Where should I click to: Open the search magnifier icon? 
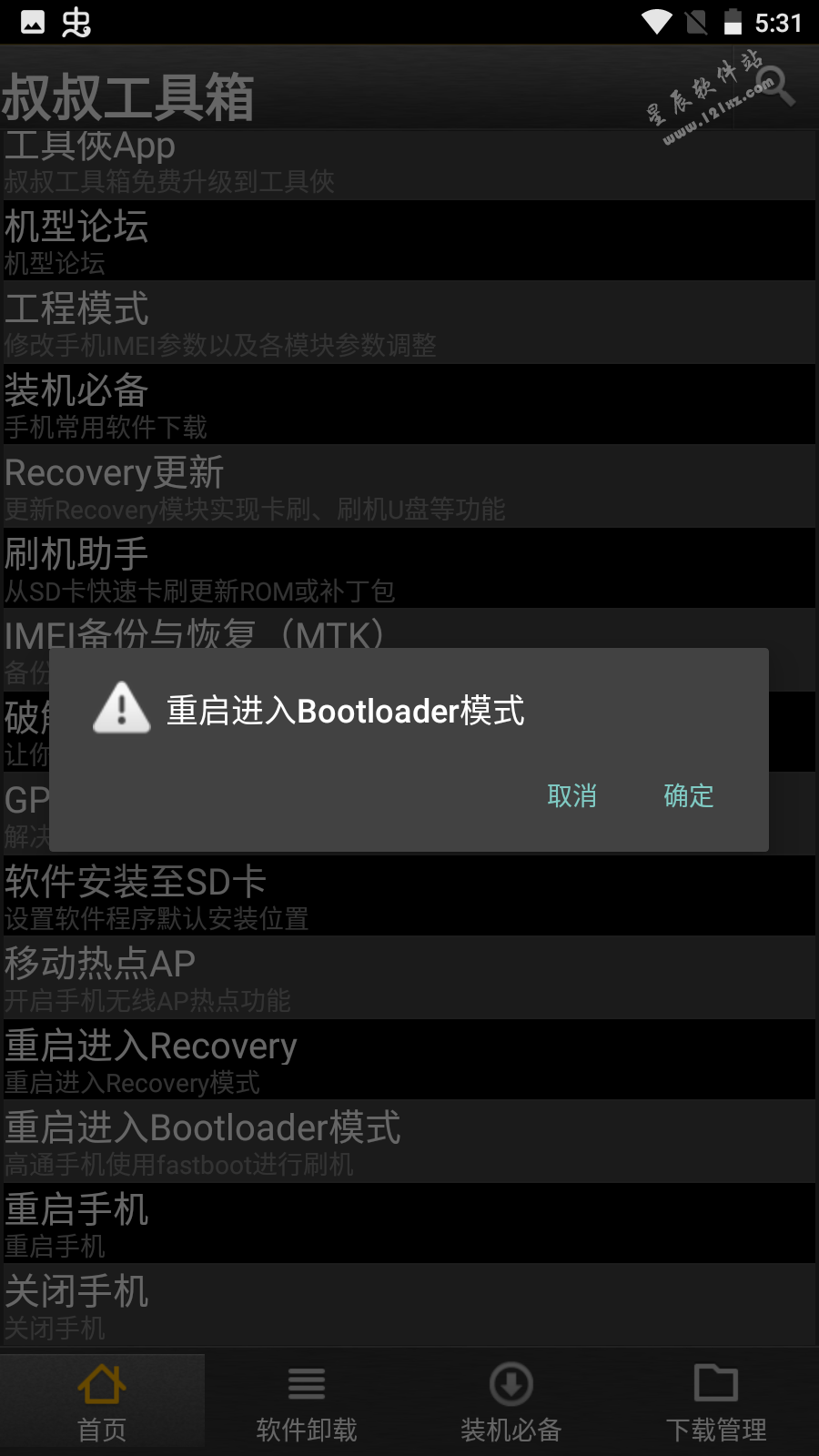click(773, 88)
